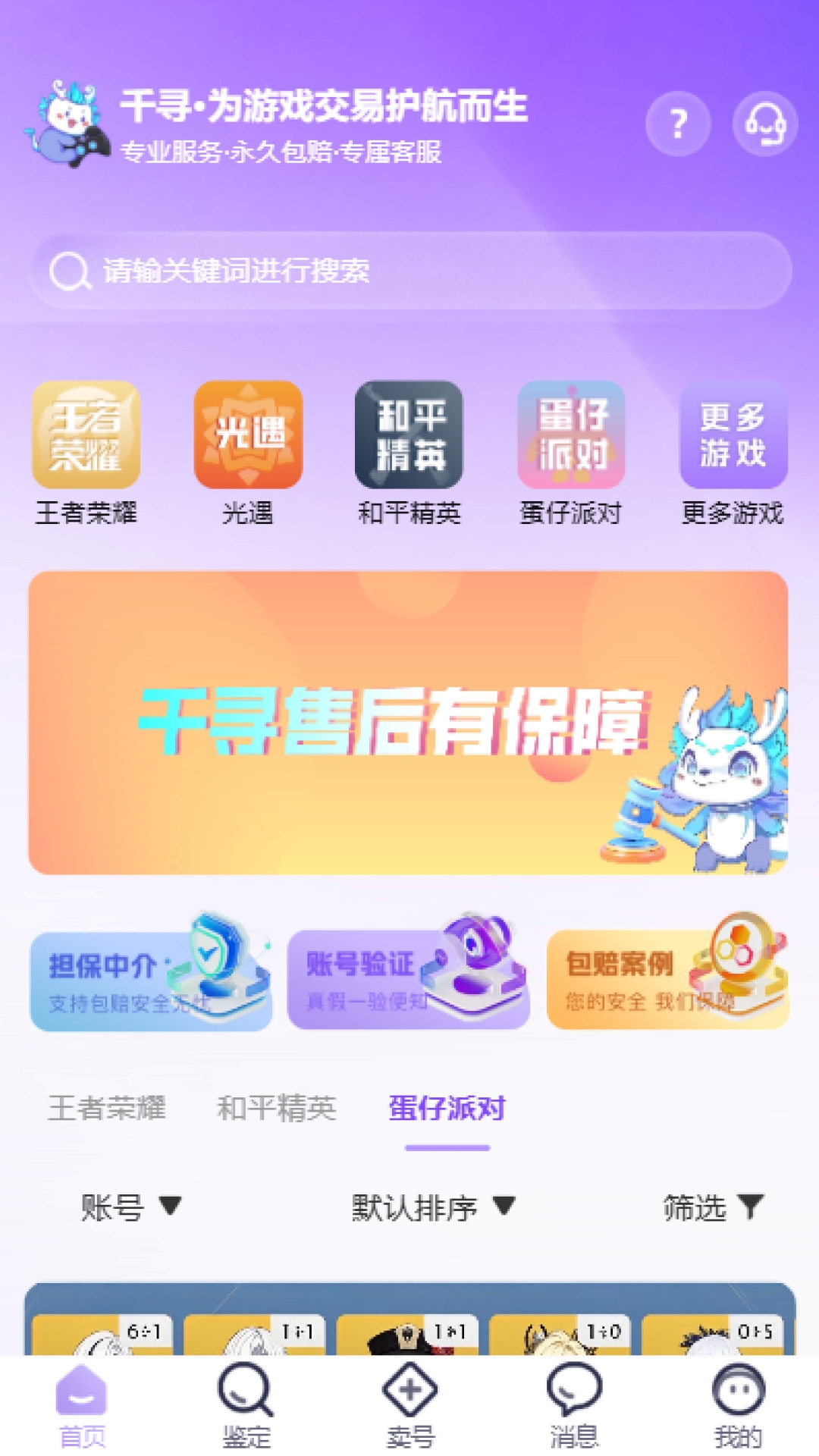This screenshot has height=1456, width=819.
Task: Open the help question mark icon
Action: pyautogui.click(x=678, y=124)
